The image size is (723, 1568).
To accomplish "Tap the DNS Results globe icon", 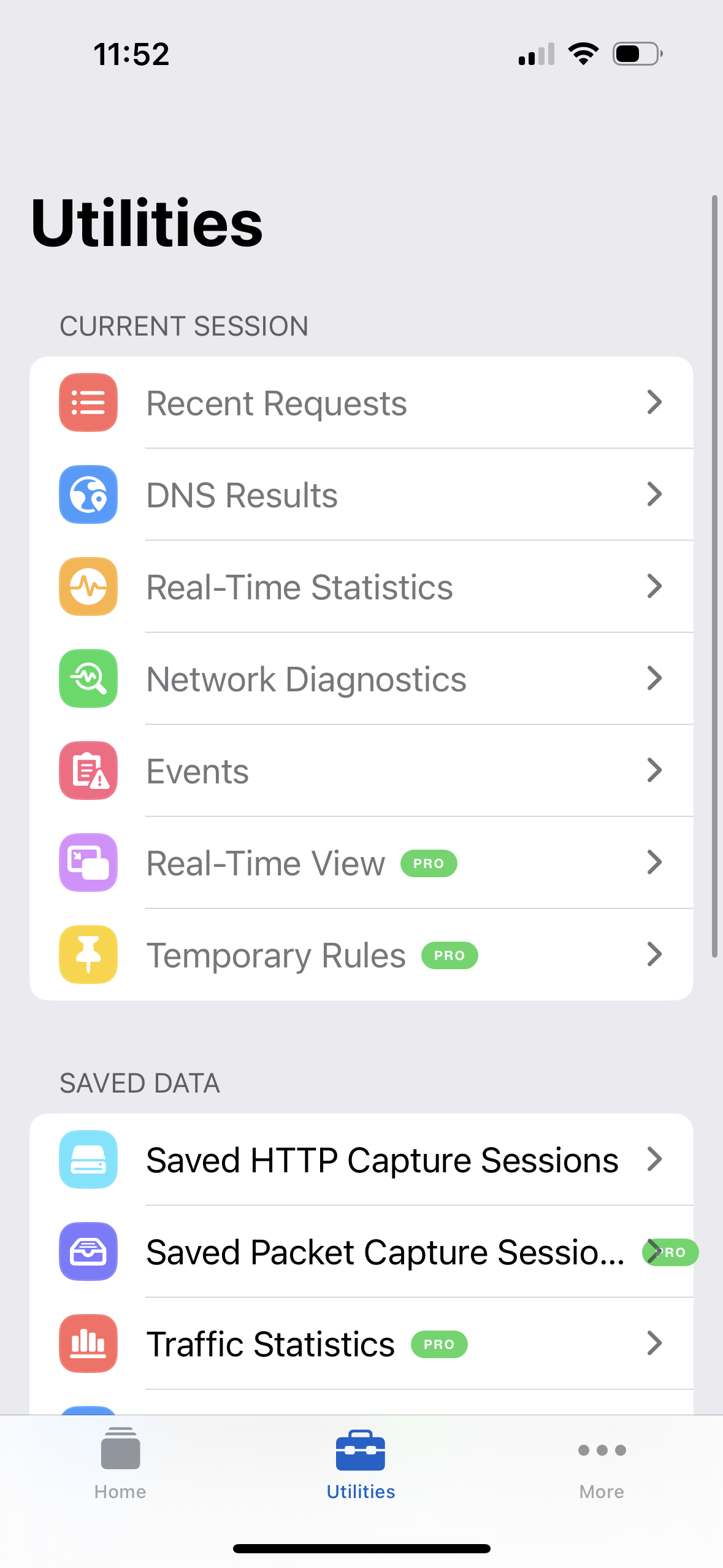I will [88, 494].
